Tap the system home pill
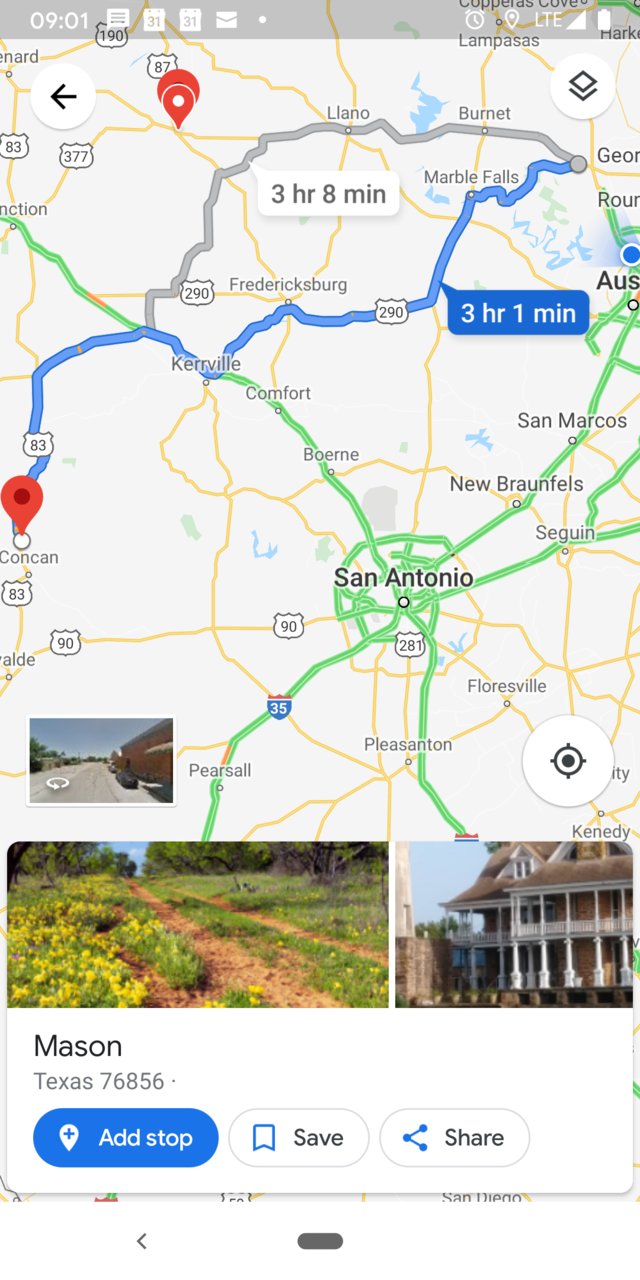This screenshot has height=1280, width=640. (320, 1241)
